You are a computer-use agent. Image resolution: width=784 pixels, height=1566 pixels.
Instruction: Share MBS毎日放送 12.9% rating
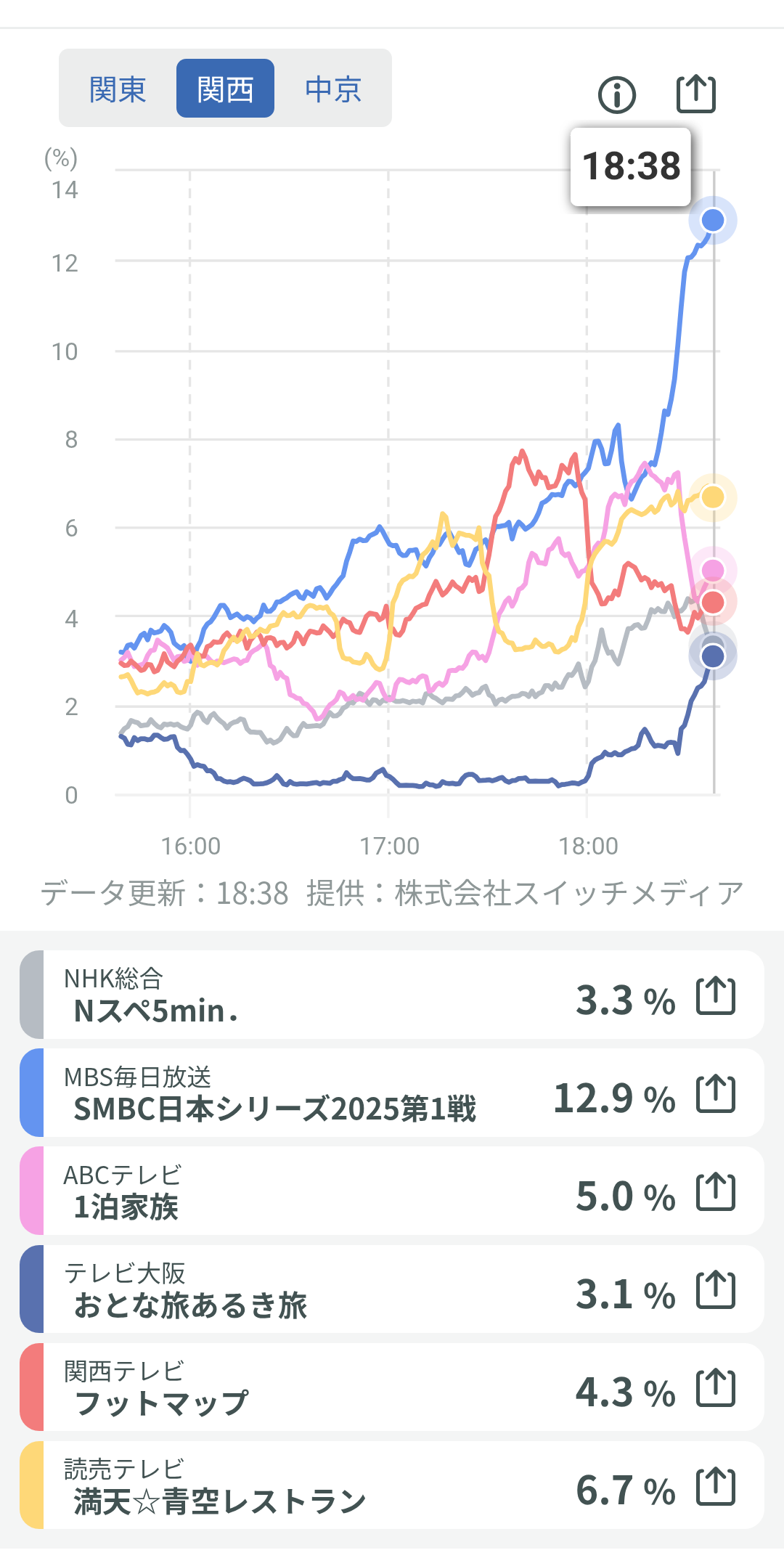click(716, 1094)
